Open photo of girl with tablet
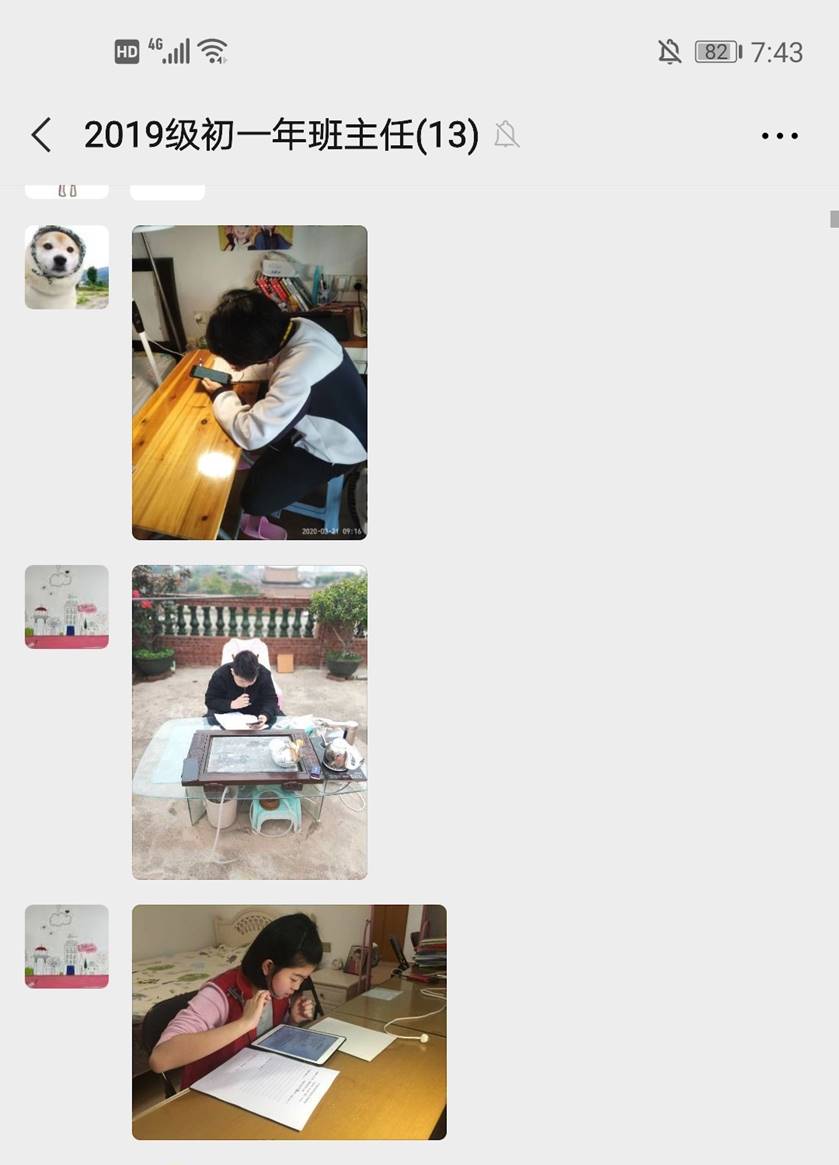 pyautogui.click(x=289, y=1022)
